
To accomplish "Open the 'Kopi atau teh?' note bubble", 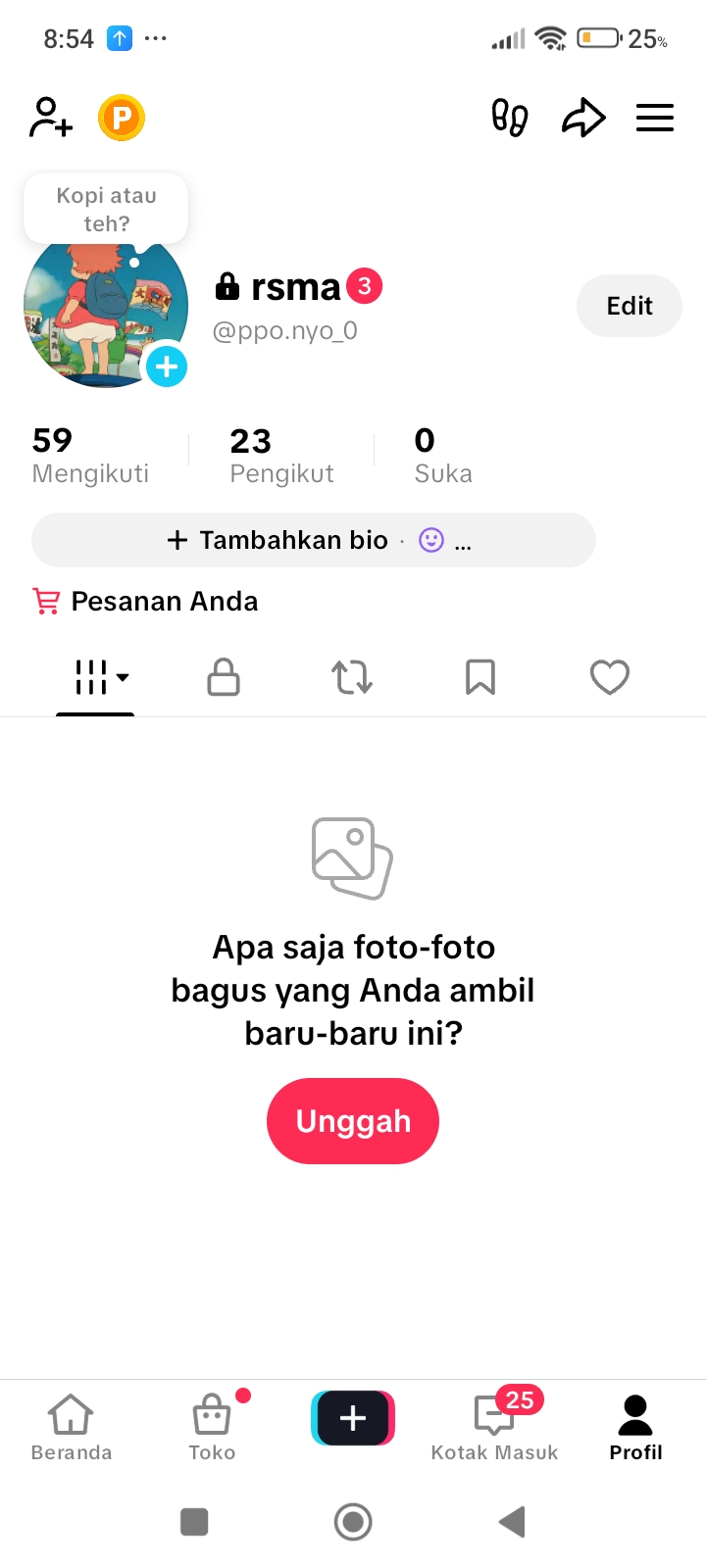I will 106,209.
